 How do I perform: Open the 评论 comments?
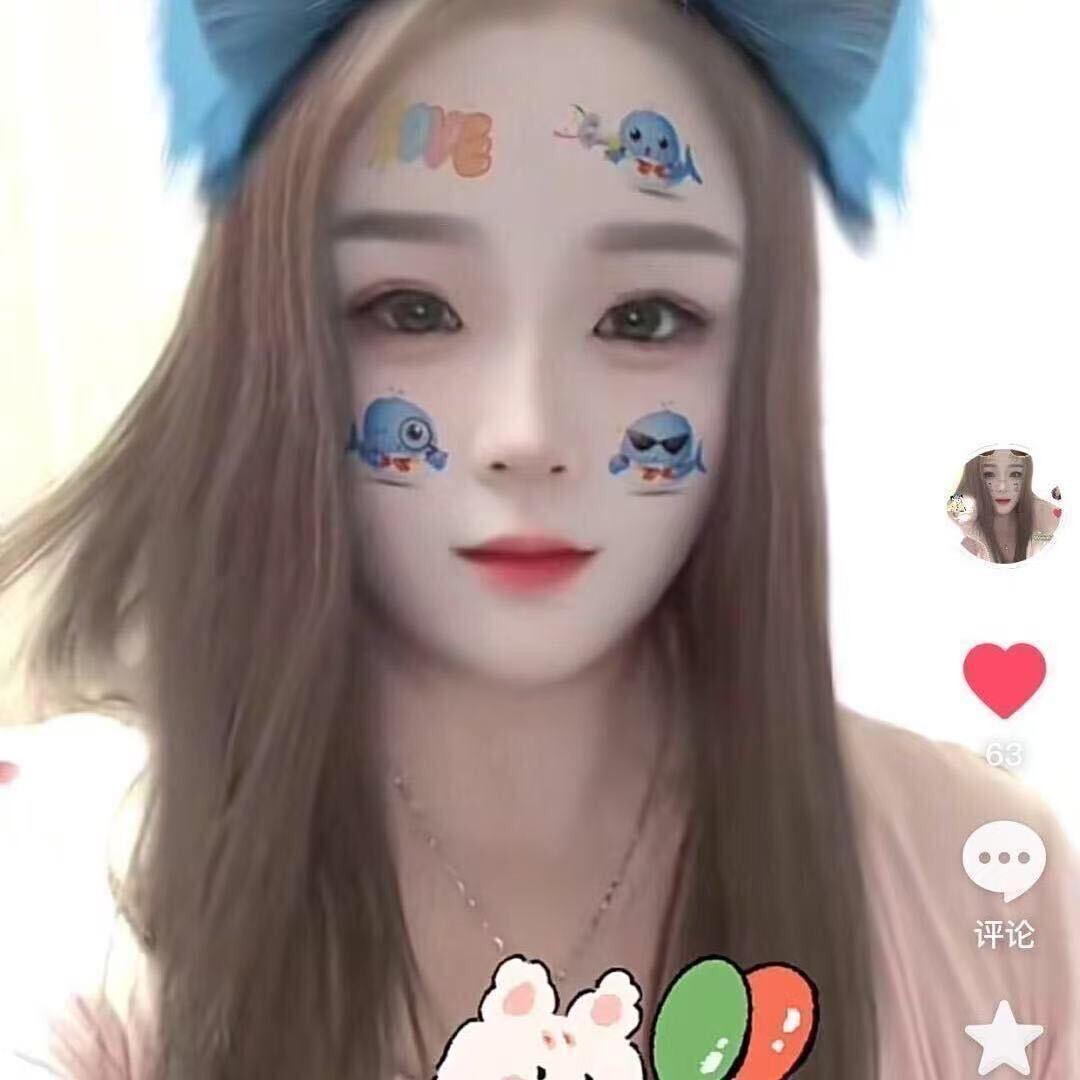[1004, 861]
